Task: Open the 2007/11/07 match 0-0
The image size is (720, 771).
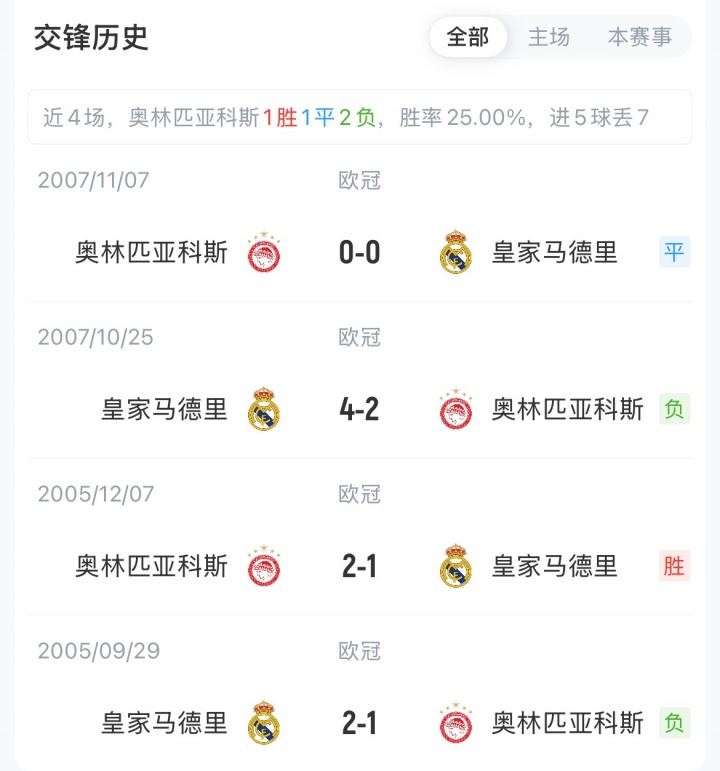Action: 360,253
